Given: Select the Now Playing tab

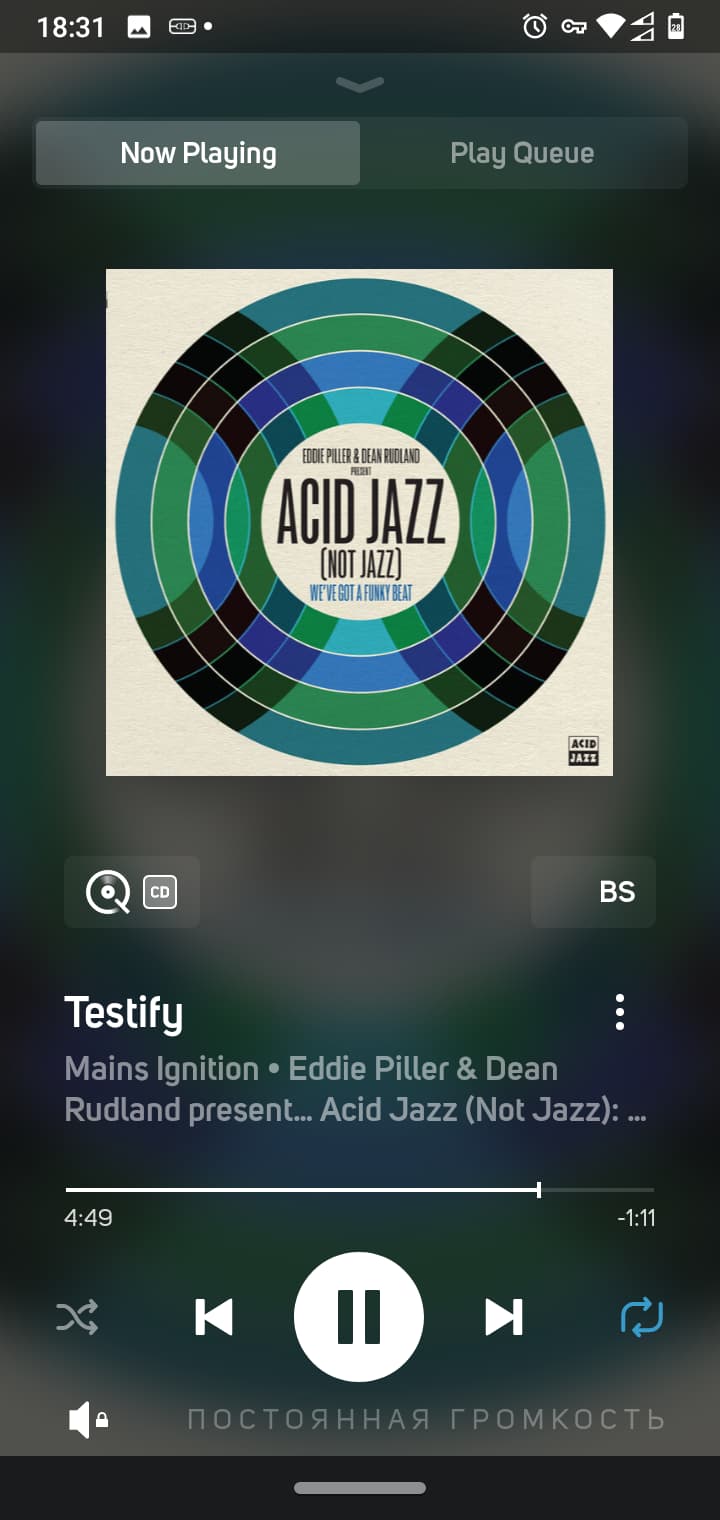Looking at the screenshot, I should click(198, 153).
